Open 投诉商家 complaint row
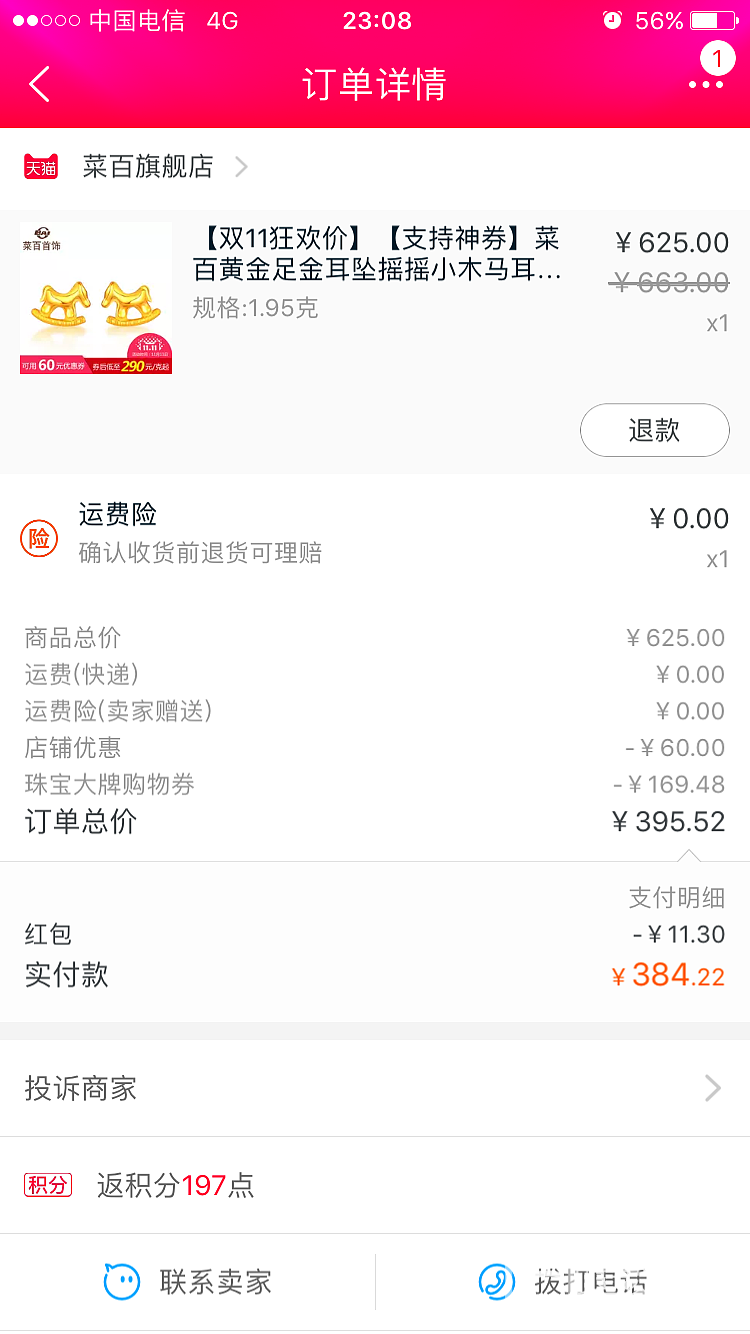This screenshot has height=1334, width=750. [x=375, y=1088]
